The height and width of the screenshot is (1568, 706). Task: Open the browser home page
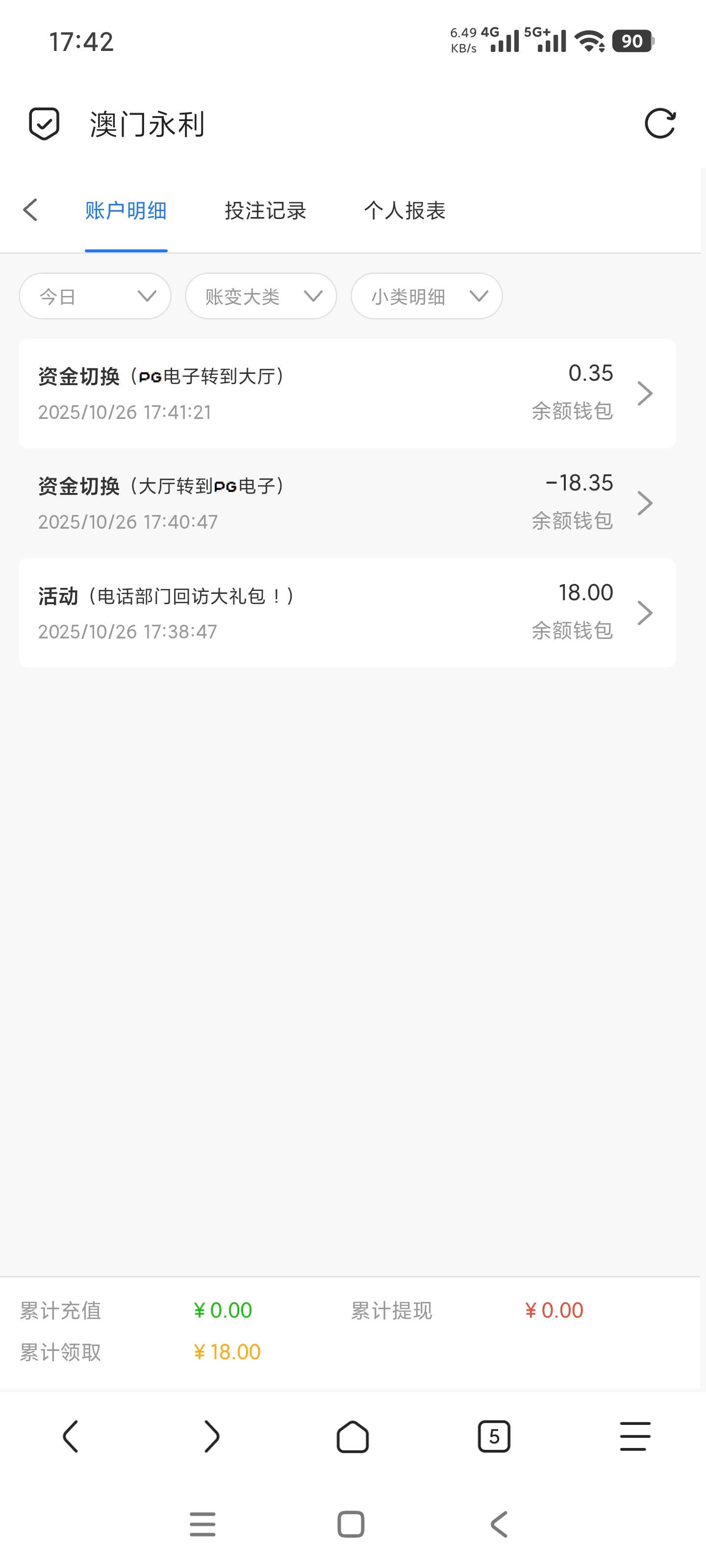point(353,1437)
